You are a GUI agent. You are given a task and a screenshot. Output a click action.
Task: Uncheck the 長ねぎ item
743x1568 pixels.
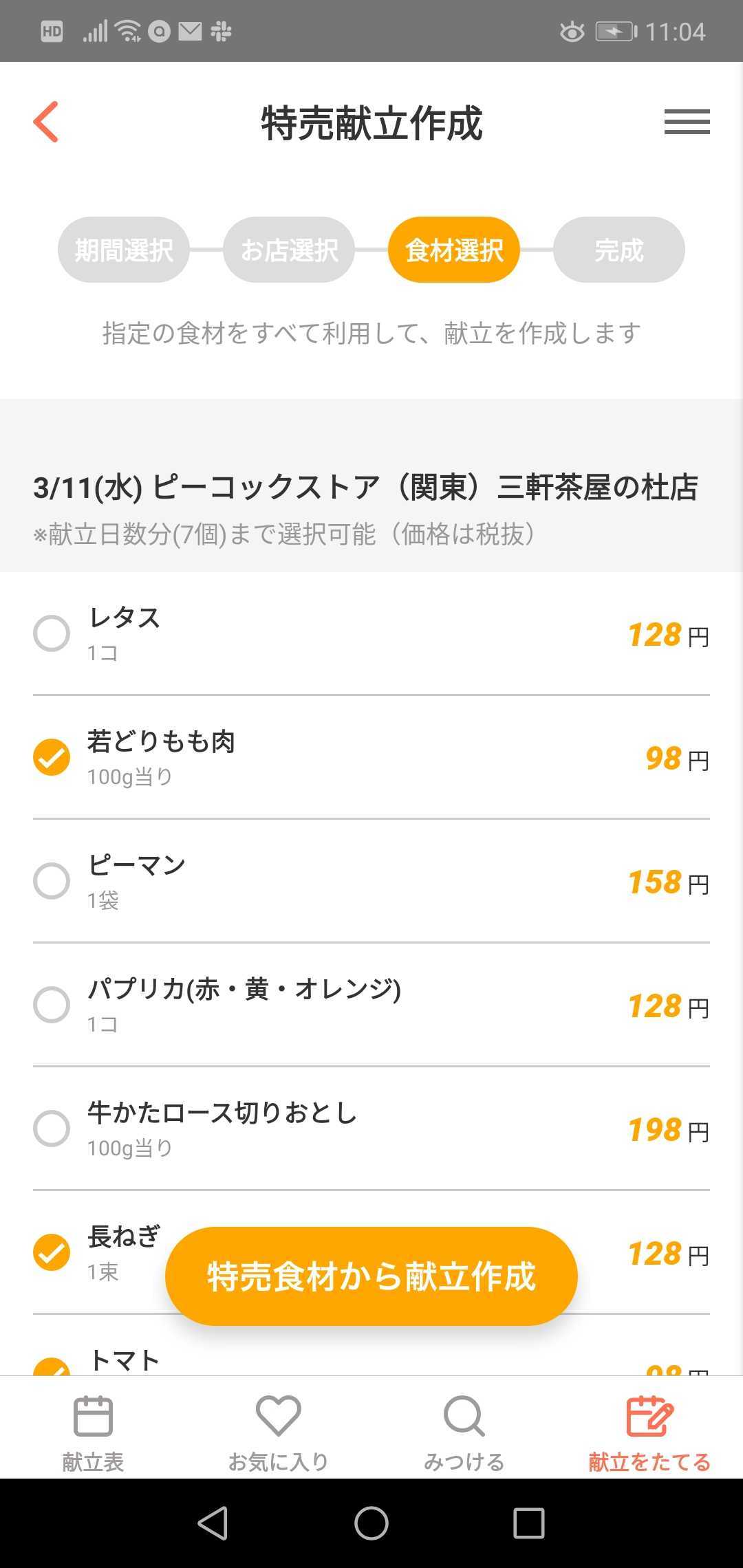(x=52, y=1252)
